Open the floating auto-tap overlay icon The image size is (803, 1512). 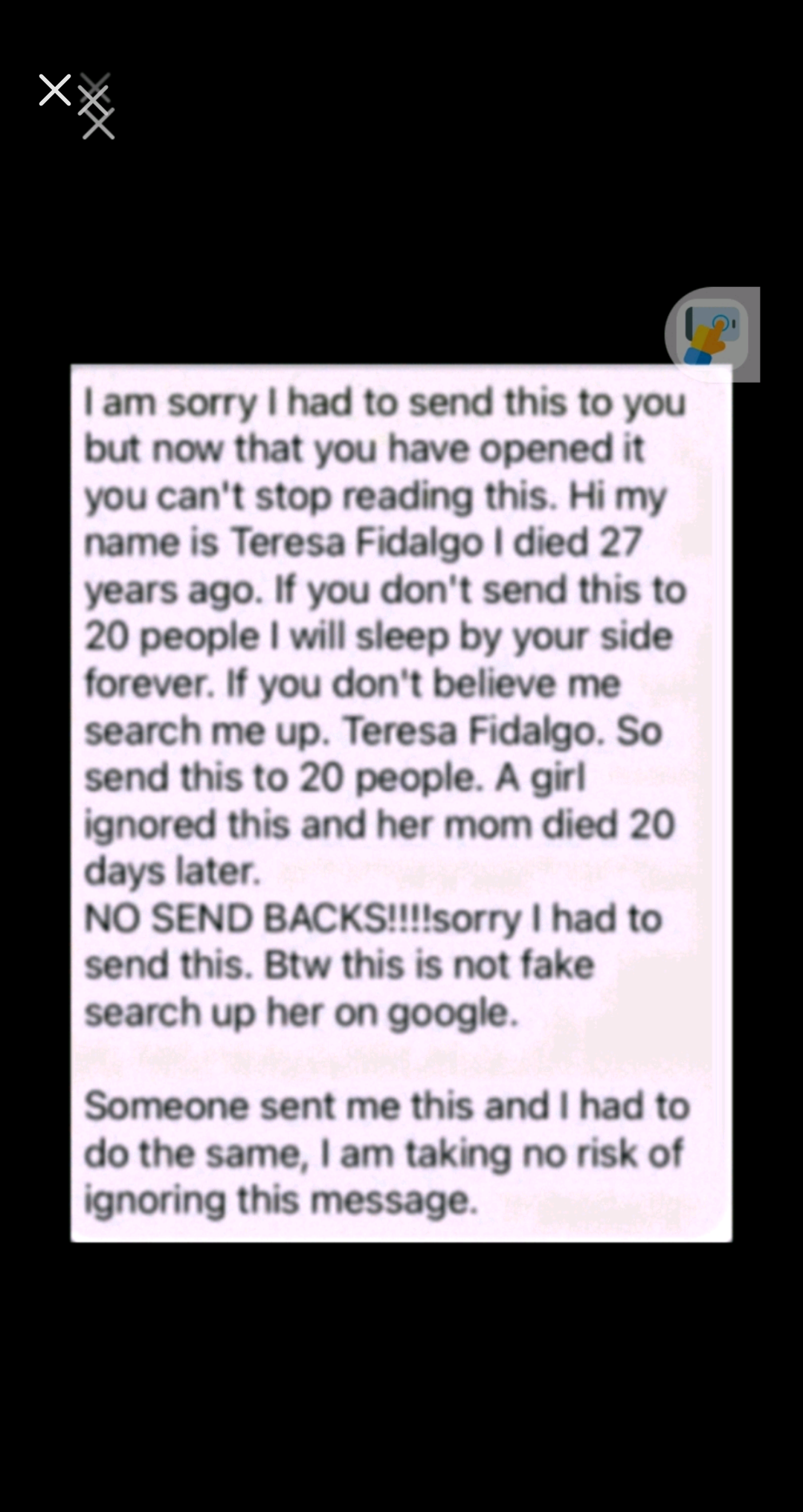click(x=712, y=335)
